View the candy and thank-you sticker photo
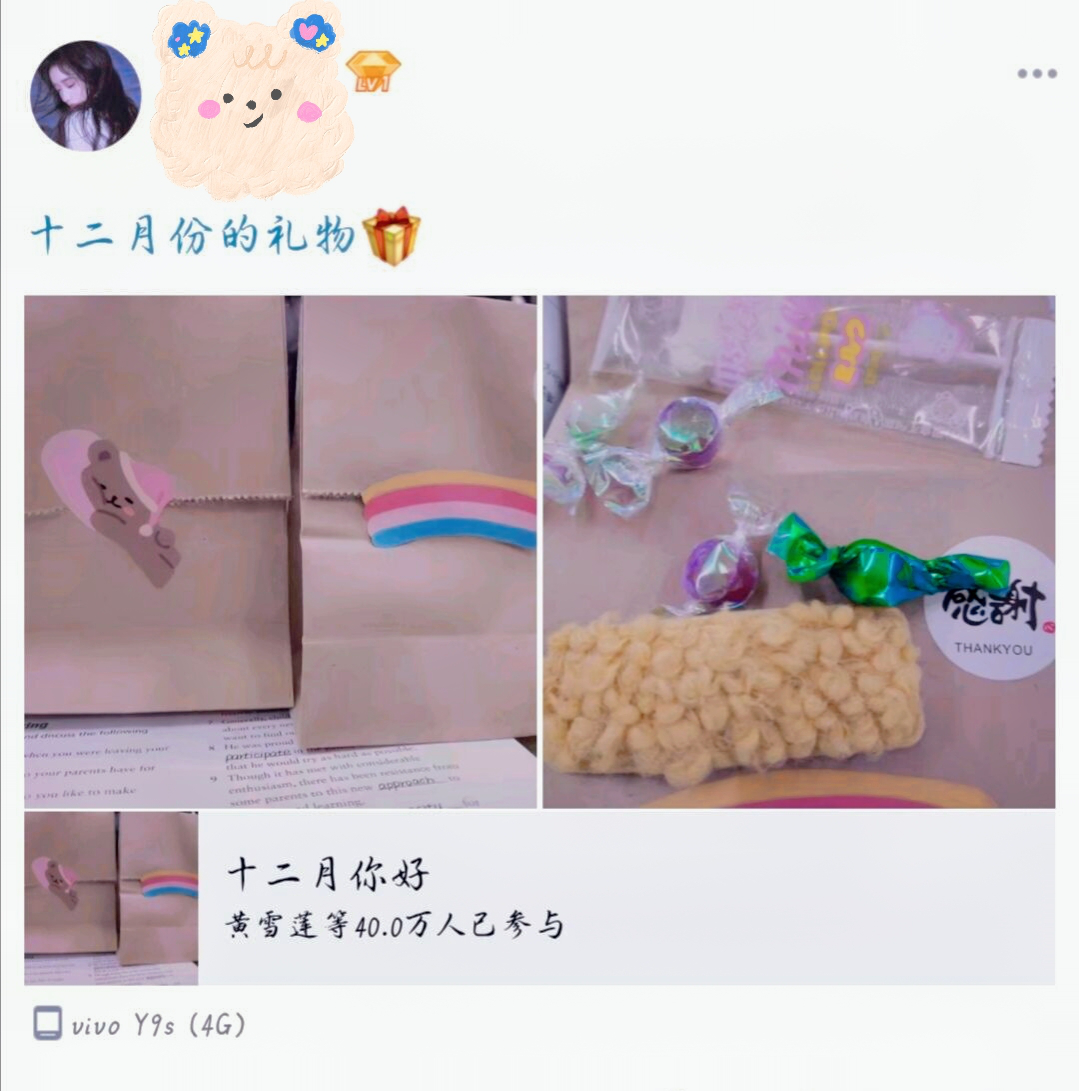1079x1091 pixels. pos(798,551)
